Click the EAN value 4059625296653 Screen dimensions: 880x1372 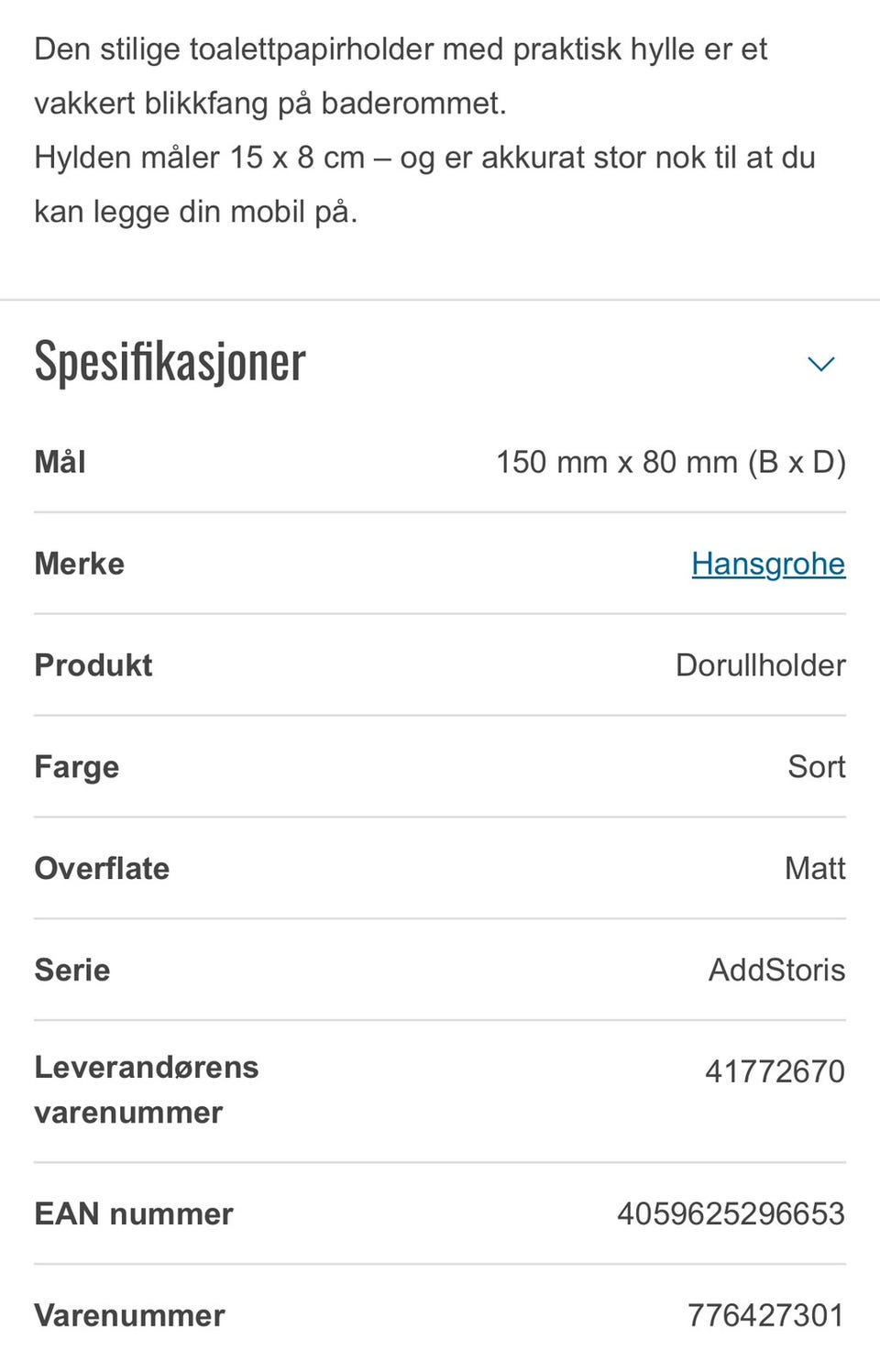pos(731,1213)
